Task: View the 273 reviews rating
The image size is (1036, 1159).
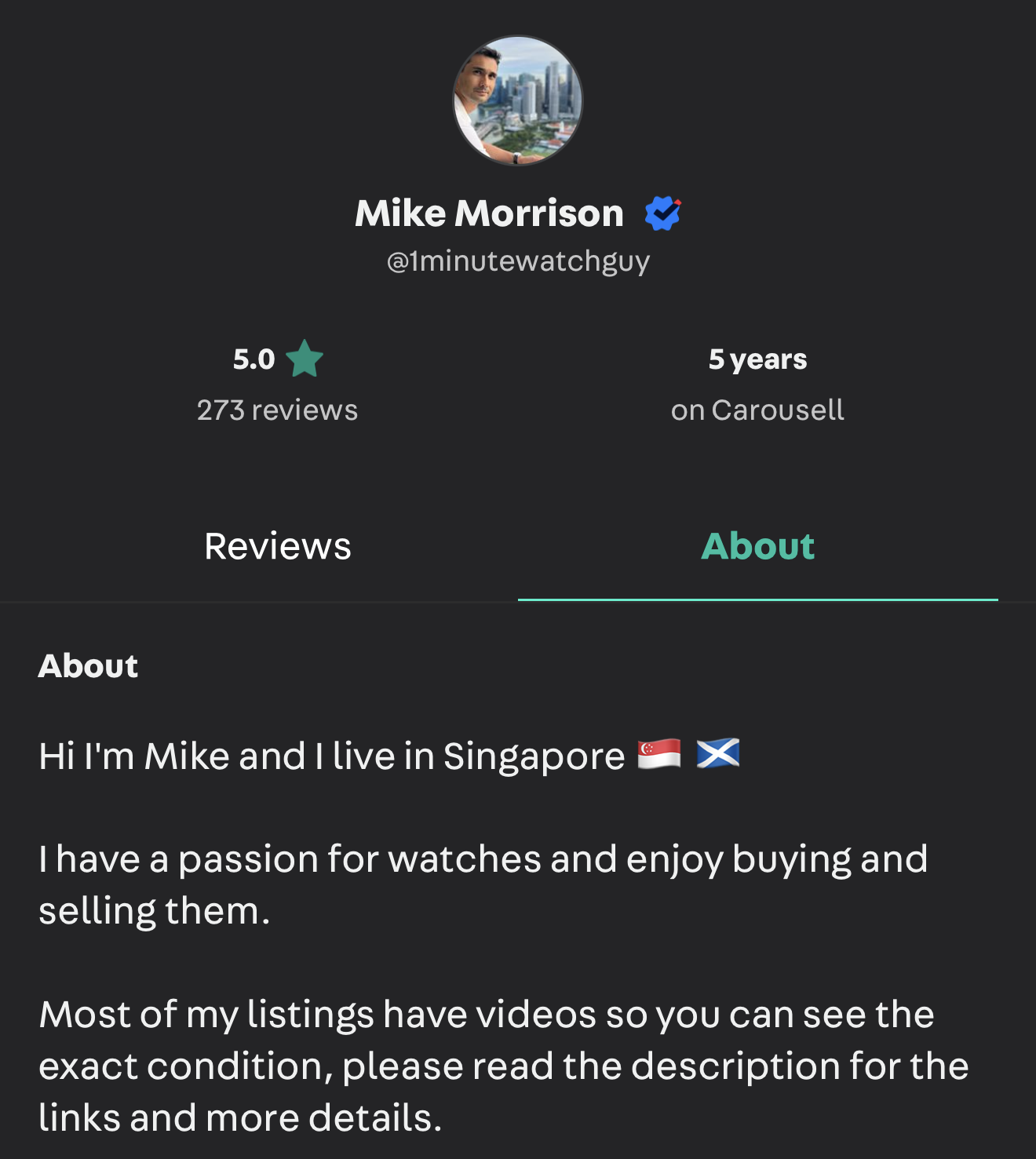Action: pyautogui.click(x=277, y=409)
